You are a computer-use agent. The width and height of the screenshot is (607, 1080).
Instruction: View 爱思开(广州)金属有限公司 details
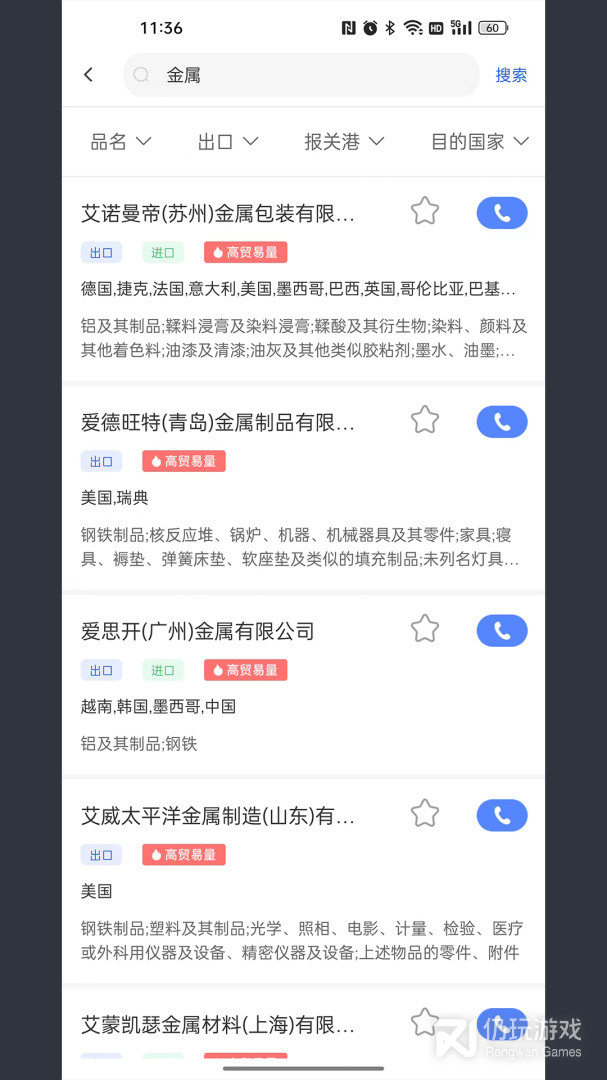198,631
